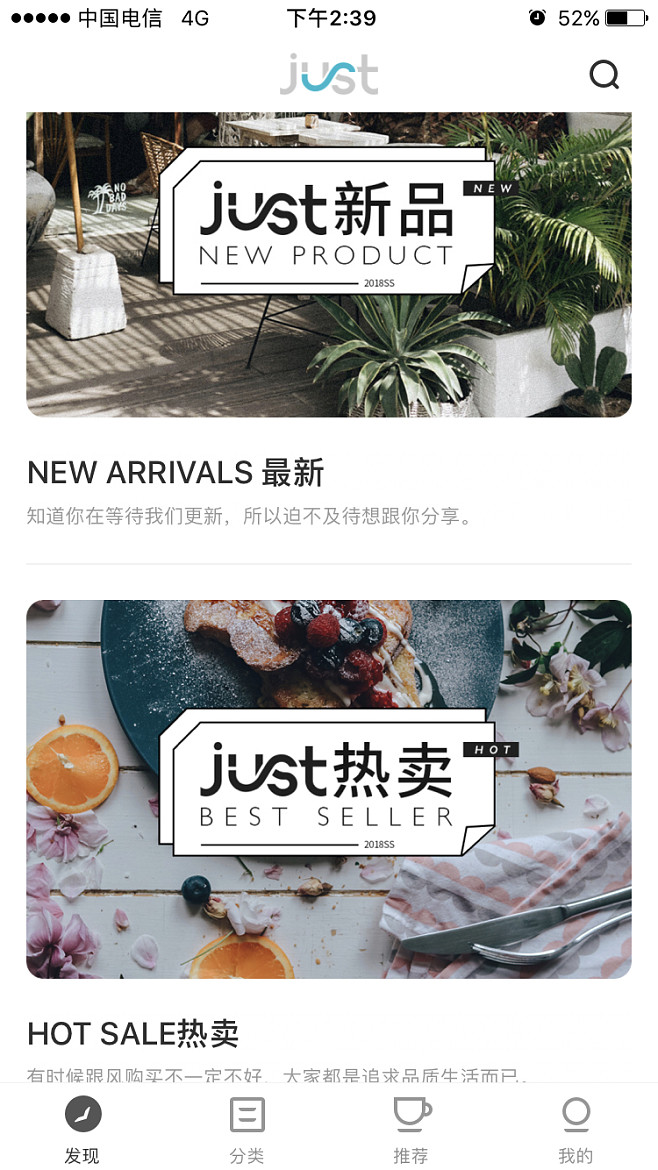Open the 我的 tab
658x1170 pixels.
575,1129
